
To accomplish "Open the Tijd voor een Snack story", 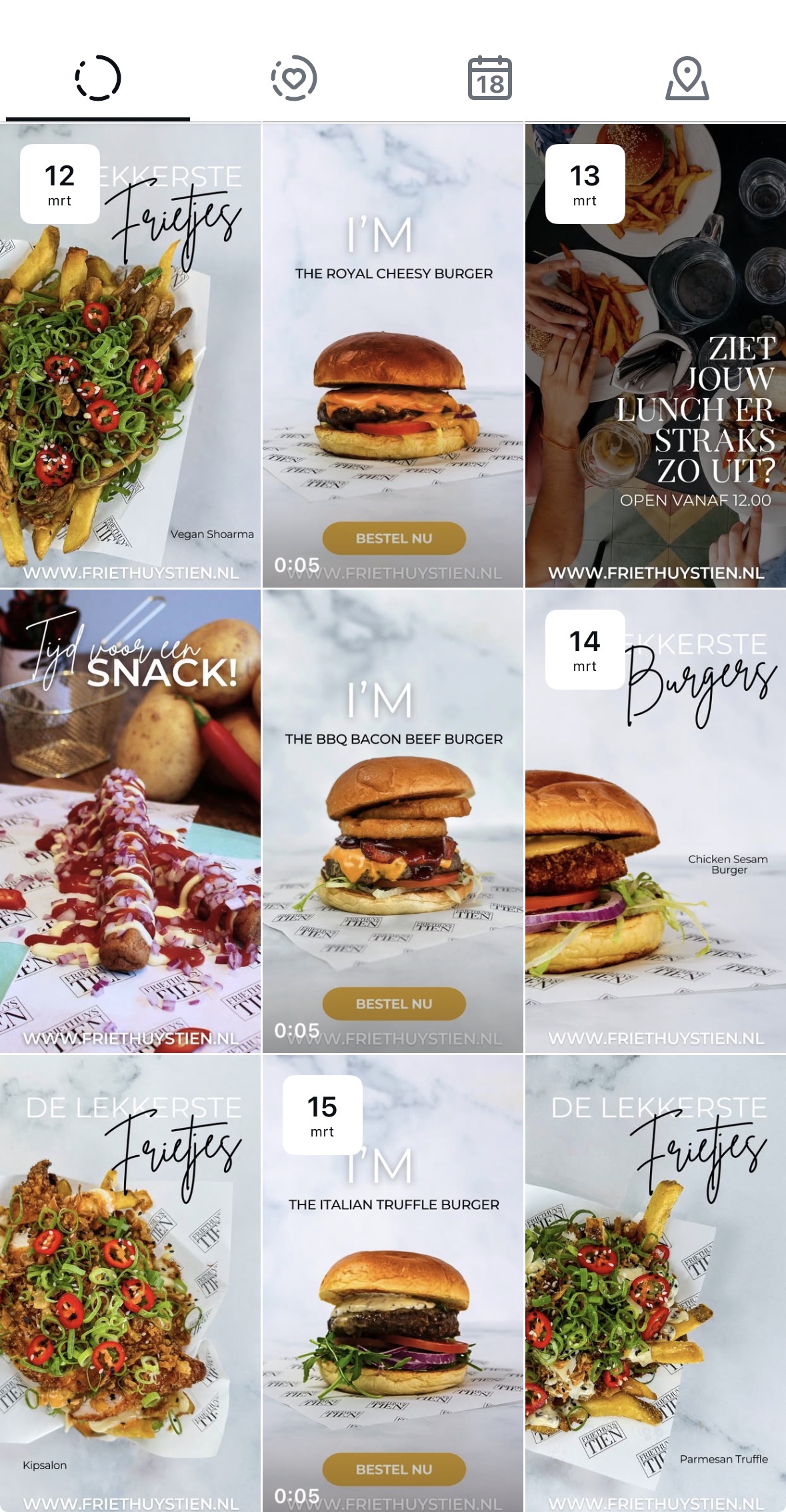I will (x=130, y=820).
